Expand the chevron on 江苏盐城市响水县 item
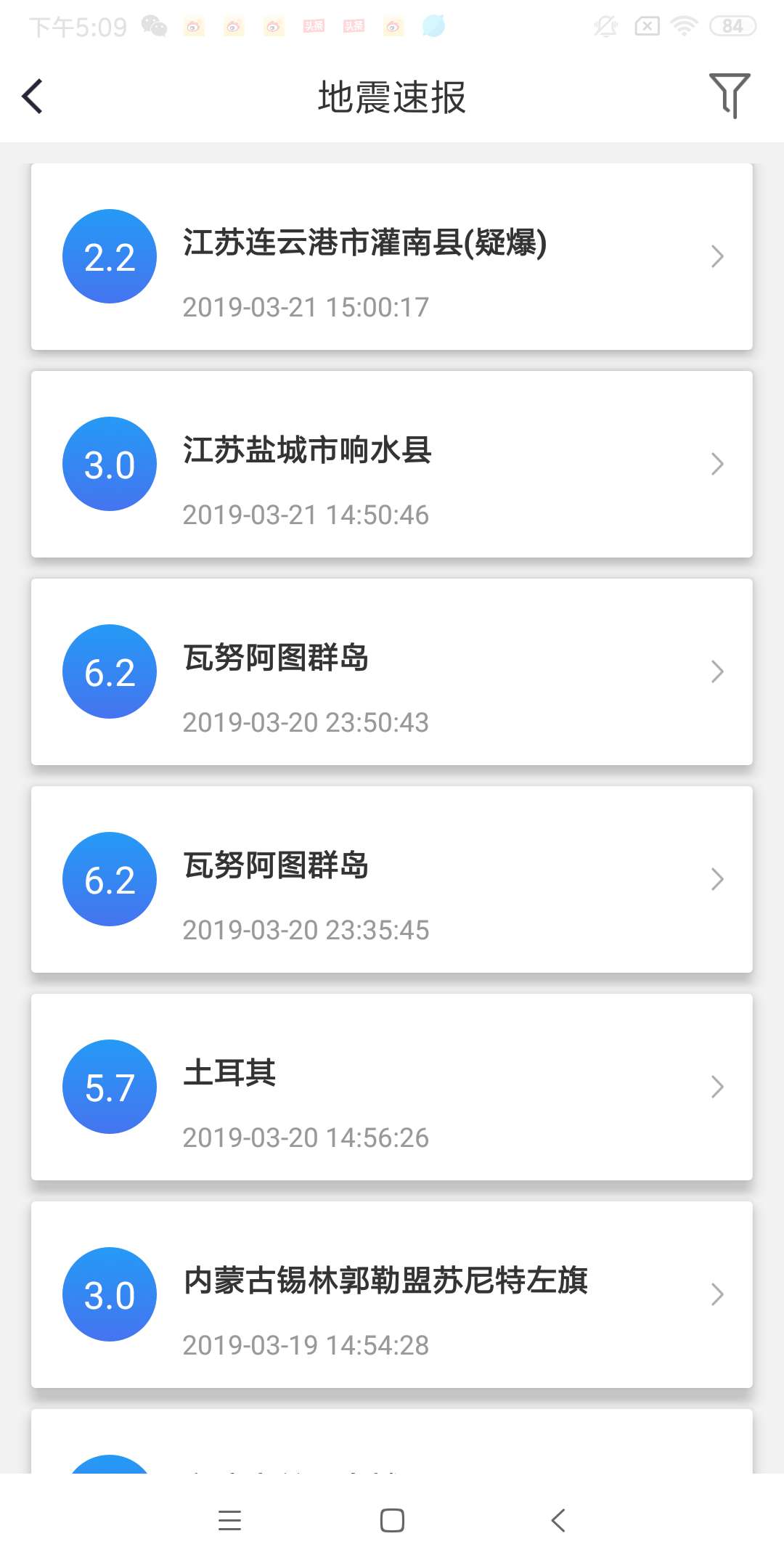The height and width of the screenshot is (1568, 784). [717, 463]
